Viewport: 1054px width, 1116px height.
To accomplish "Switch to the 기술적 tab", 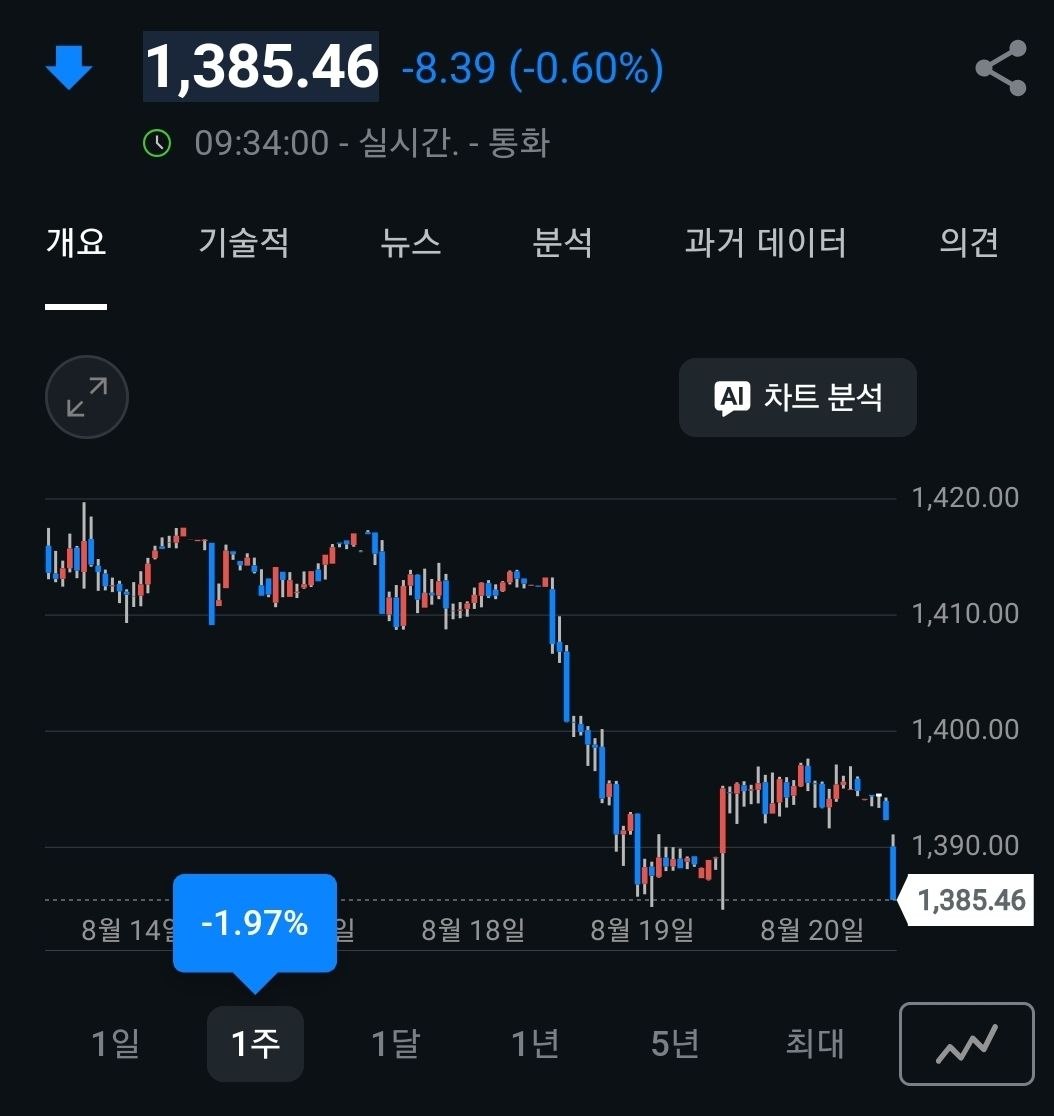I will [x=243, y=243].
